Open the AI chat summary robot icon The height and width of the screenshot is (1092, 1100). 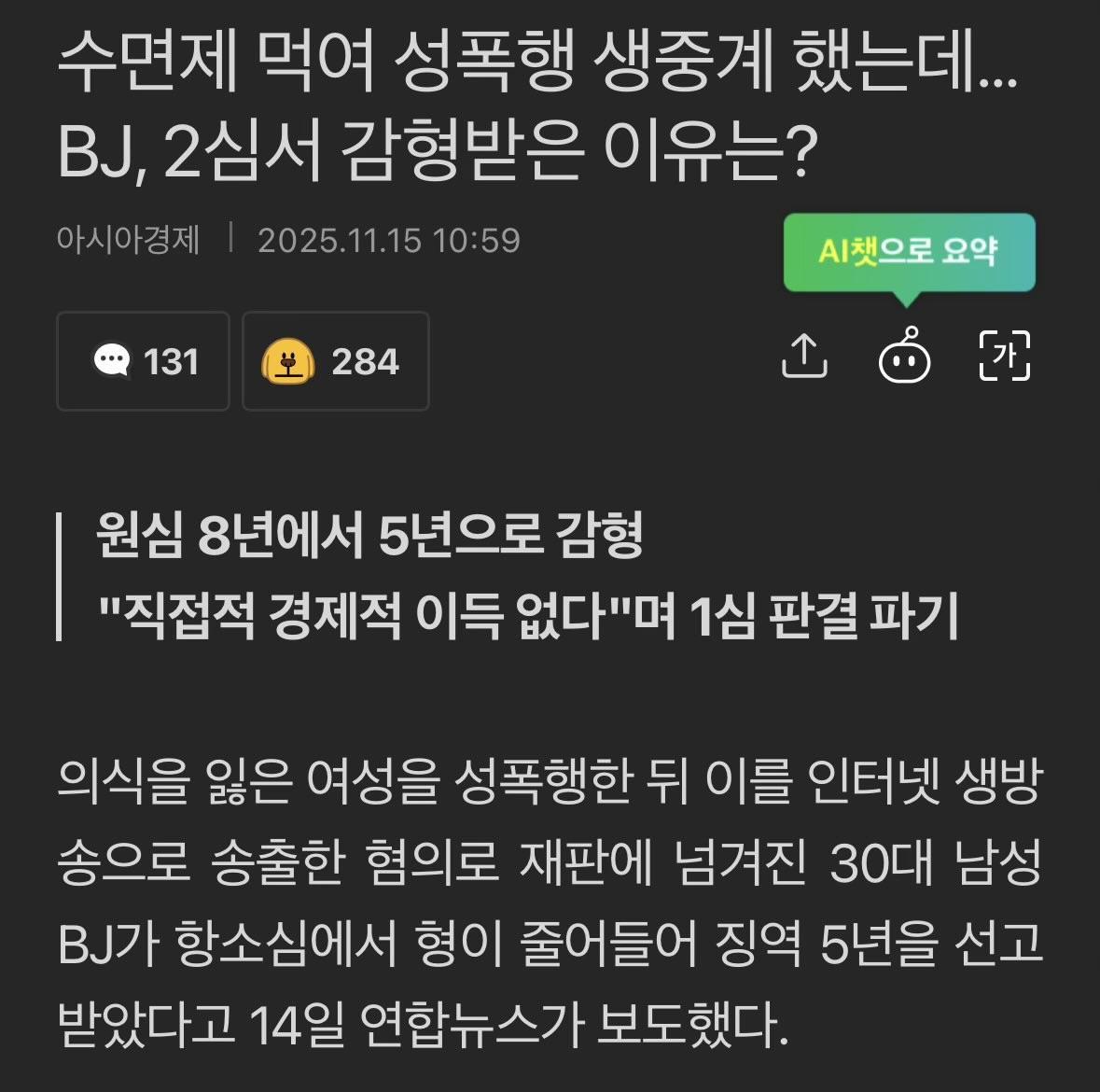[904, 357]
